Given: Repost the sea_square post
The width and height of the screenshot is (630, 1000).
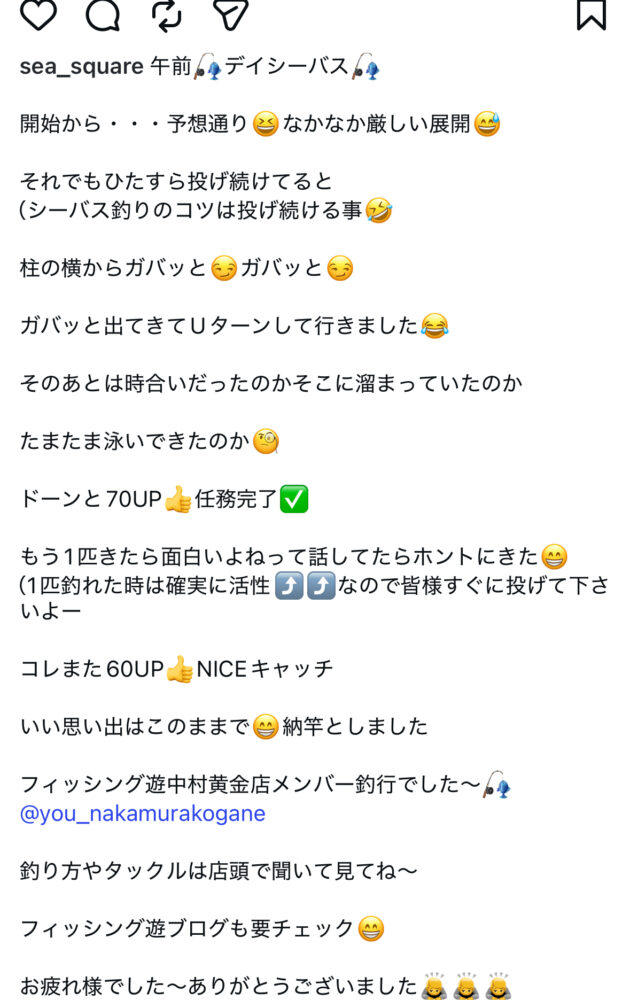Looking at the screenshot, I should (x=166, y=13).
